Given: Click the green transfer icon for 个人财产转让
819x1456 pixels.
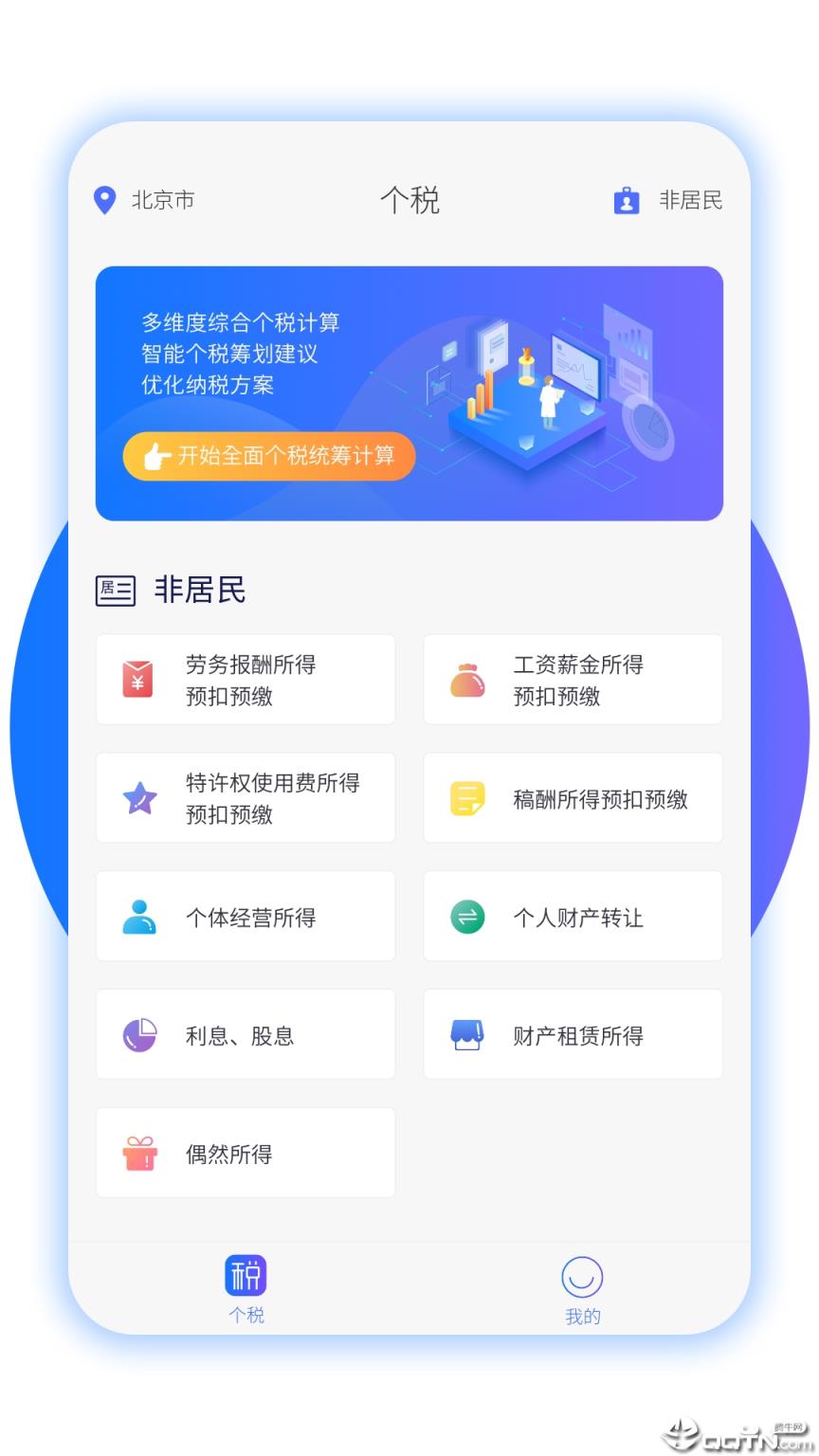Looking at the screenshot, I should pyautogui.click(x=466, y=916).
